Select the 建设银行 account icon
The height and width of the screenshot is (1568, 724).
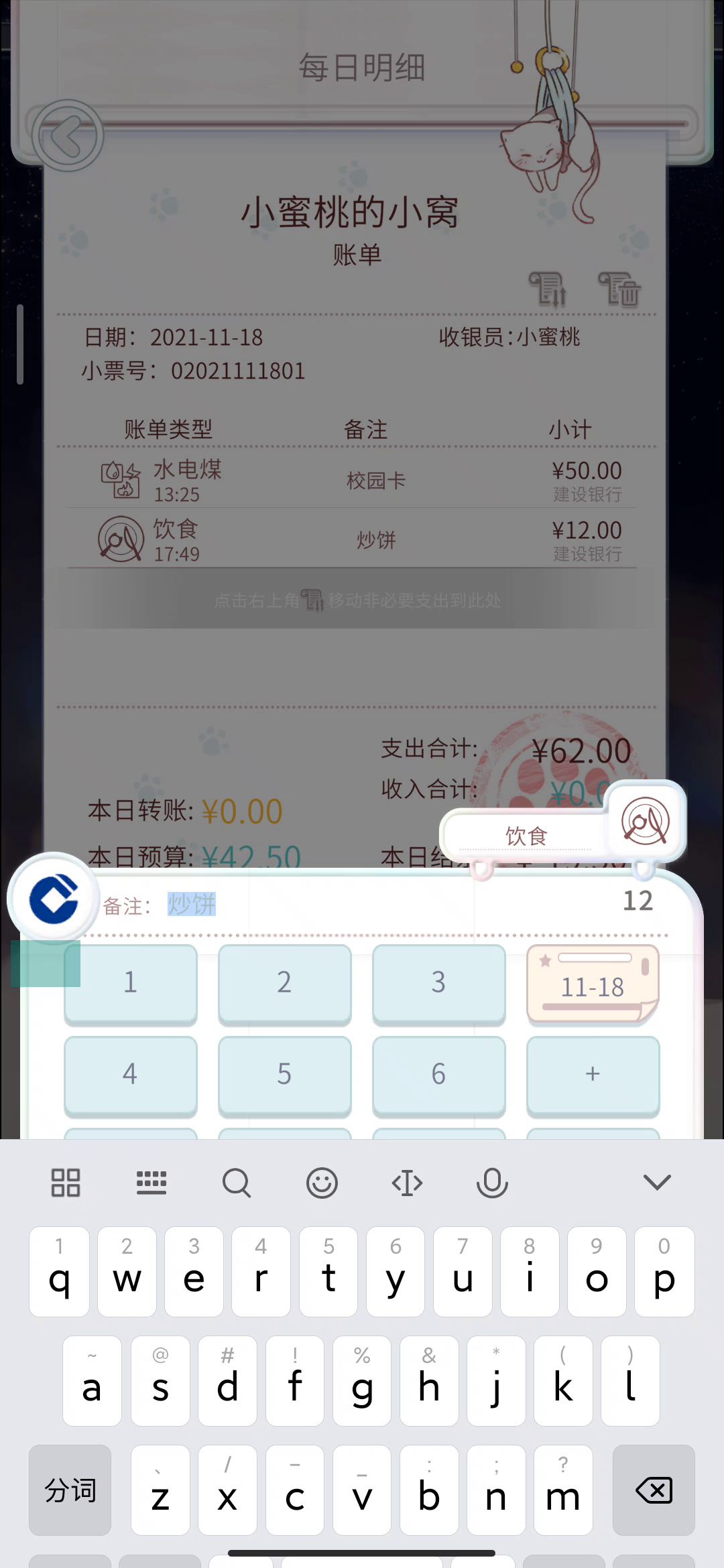click(x=54, y=899)
